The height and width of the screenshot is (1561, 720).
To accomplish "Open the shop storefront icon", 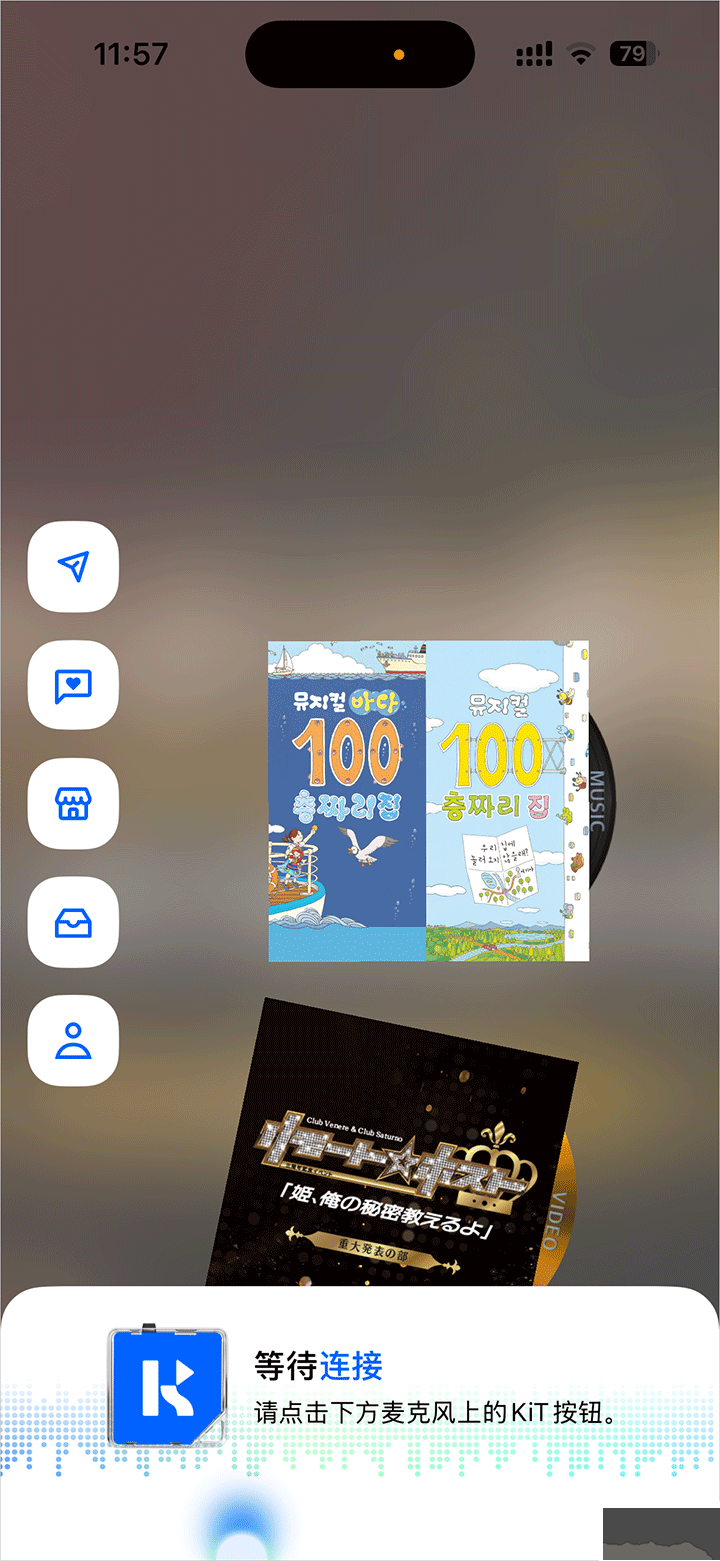I will pyautogui.click(x=73, y=803).
